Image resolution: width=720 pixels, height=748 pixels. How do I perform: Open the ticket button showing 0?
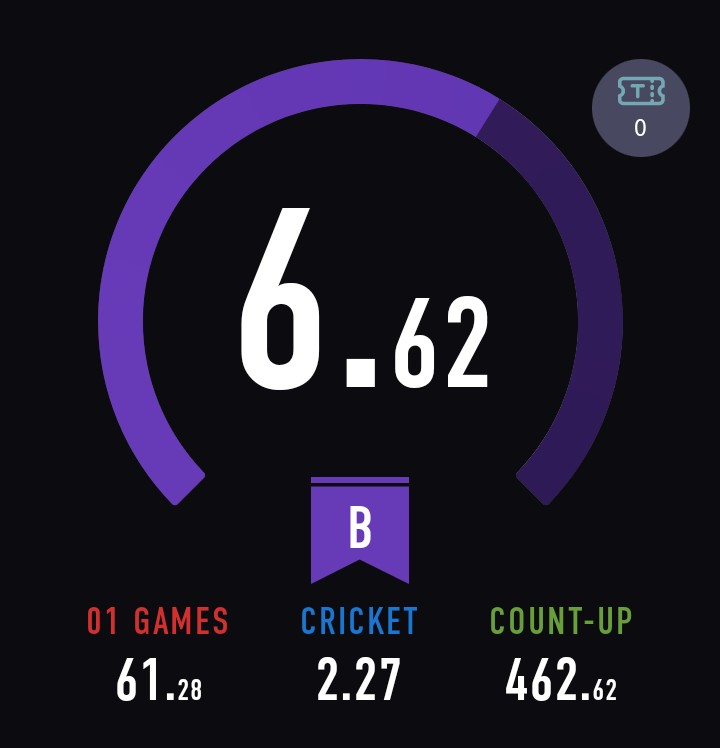coord(640,107)
